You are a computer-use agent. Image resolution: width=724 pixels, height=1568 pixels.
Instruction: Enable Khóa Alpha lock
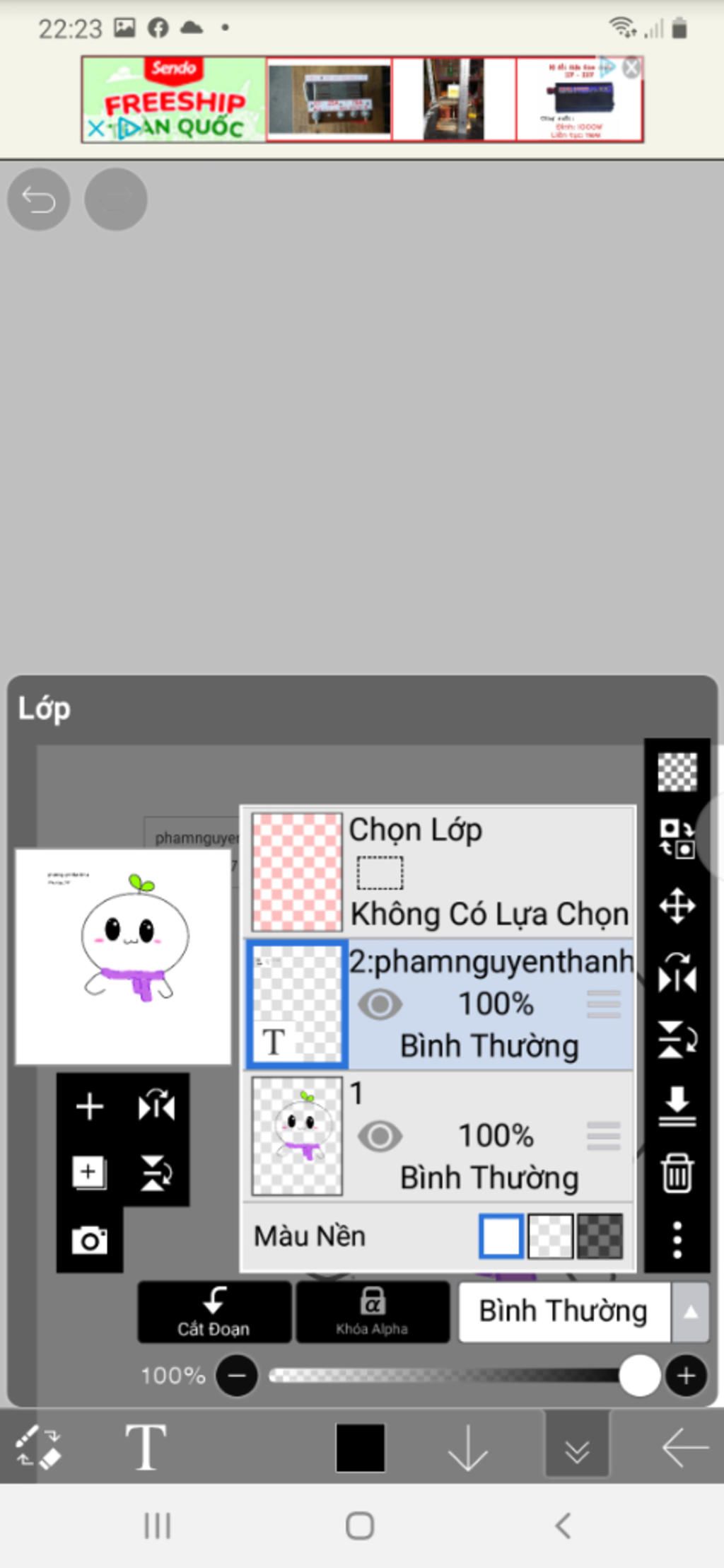373,1312
